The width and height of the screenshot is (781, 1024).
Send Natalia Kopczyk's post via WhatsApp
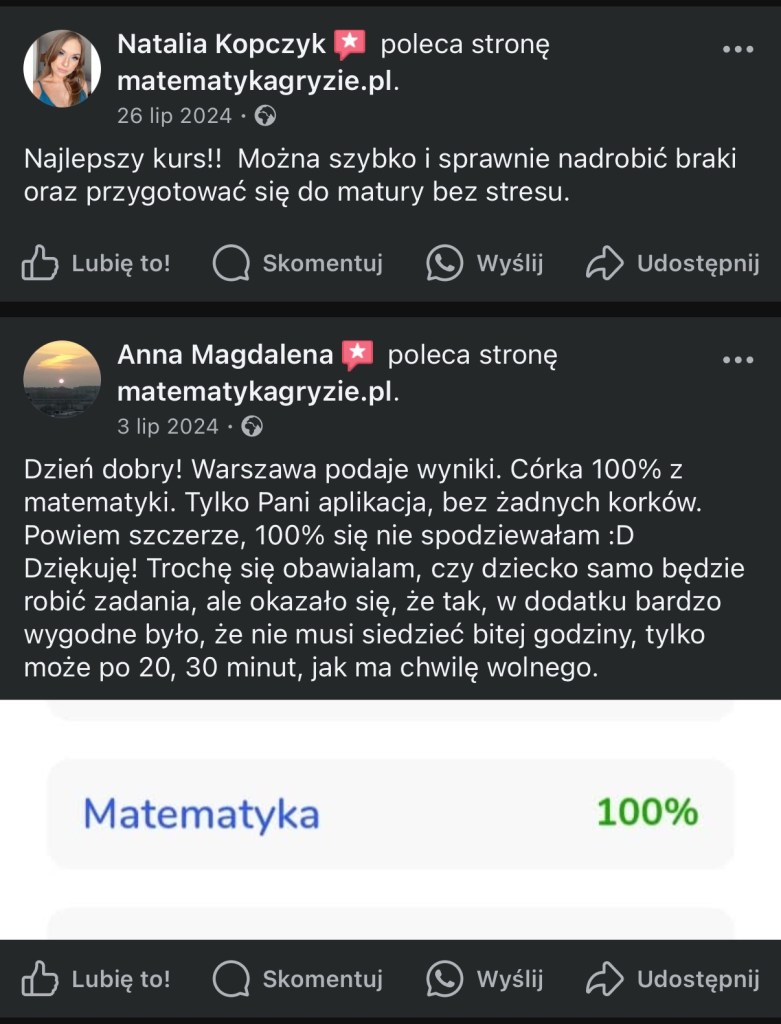[485, 264]
